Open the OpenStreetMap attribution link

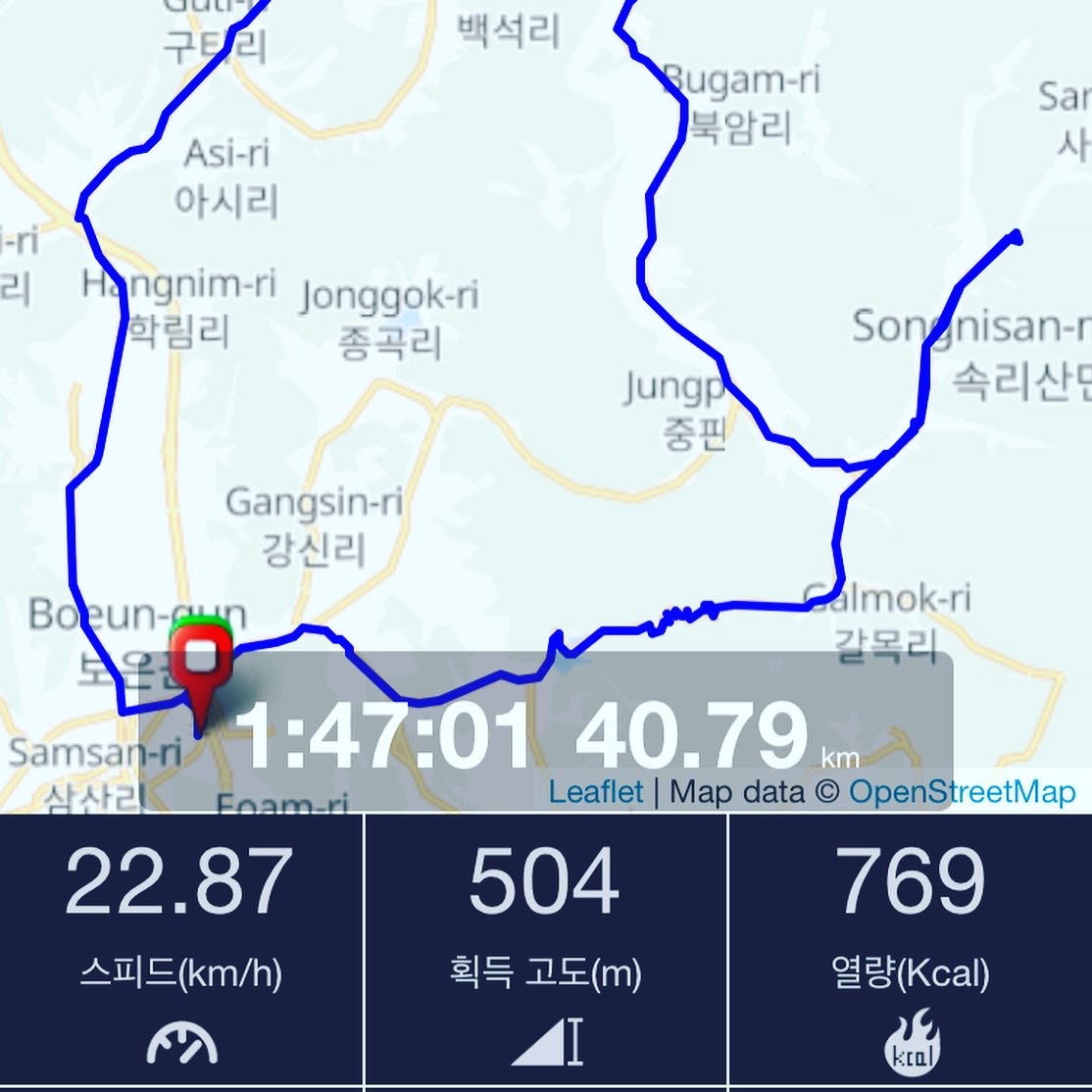tap(962, 791)
